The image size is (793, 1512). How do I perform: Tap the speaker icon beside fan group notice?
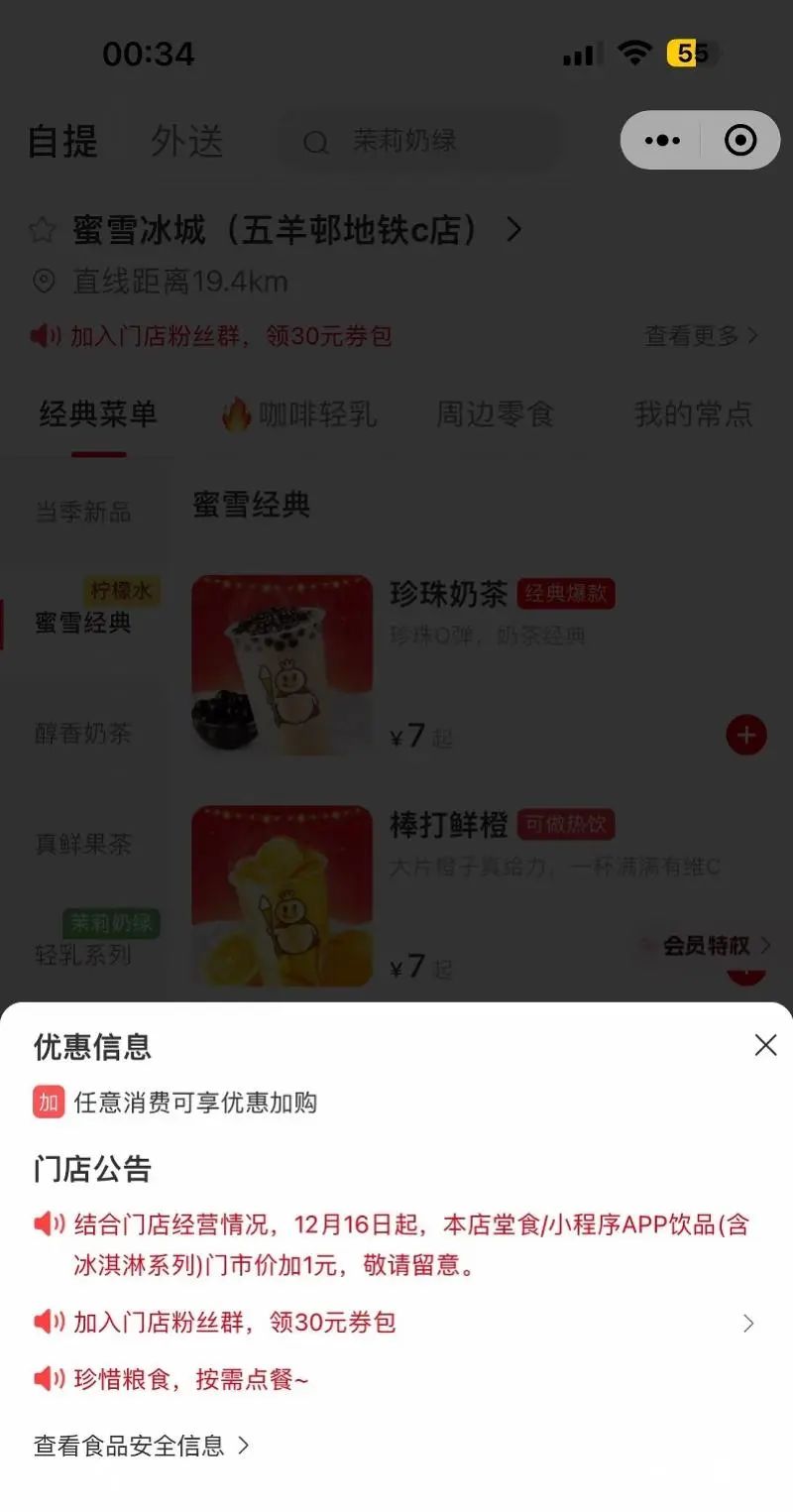coord(47,337)
